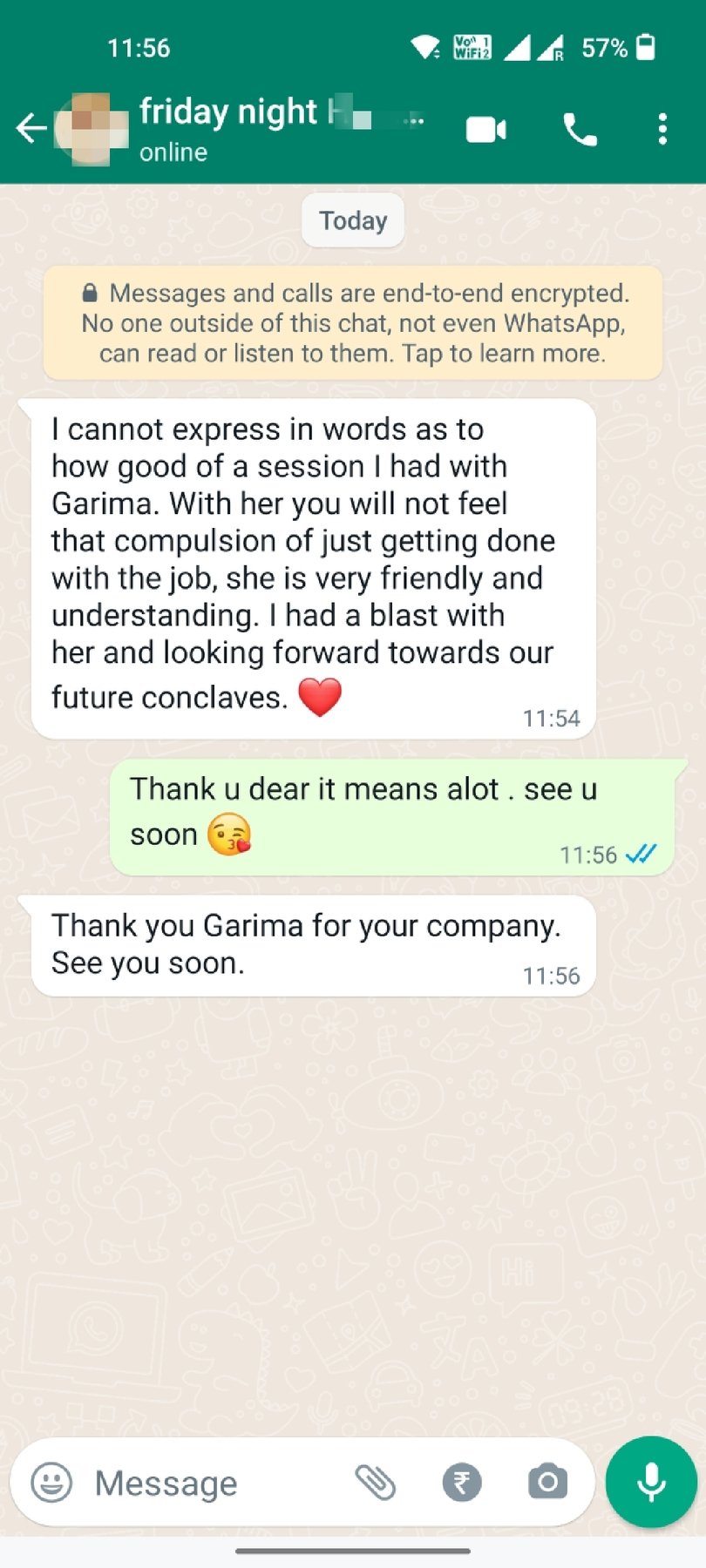706x1568 pixels.
Task: Open the camera from the message bar
Action: pos(547,1482)
